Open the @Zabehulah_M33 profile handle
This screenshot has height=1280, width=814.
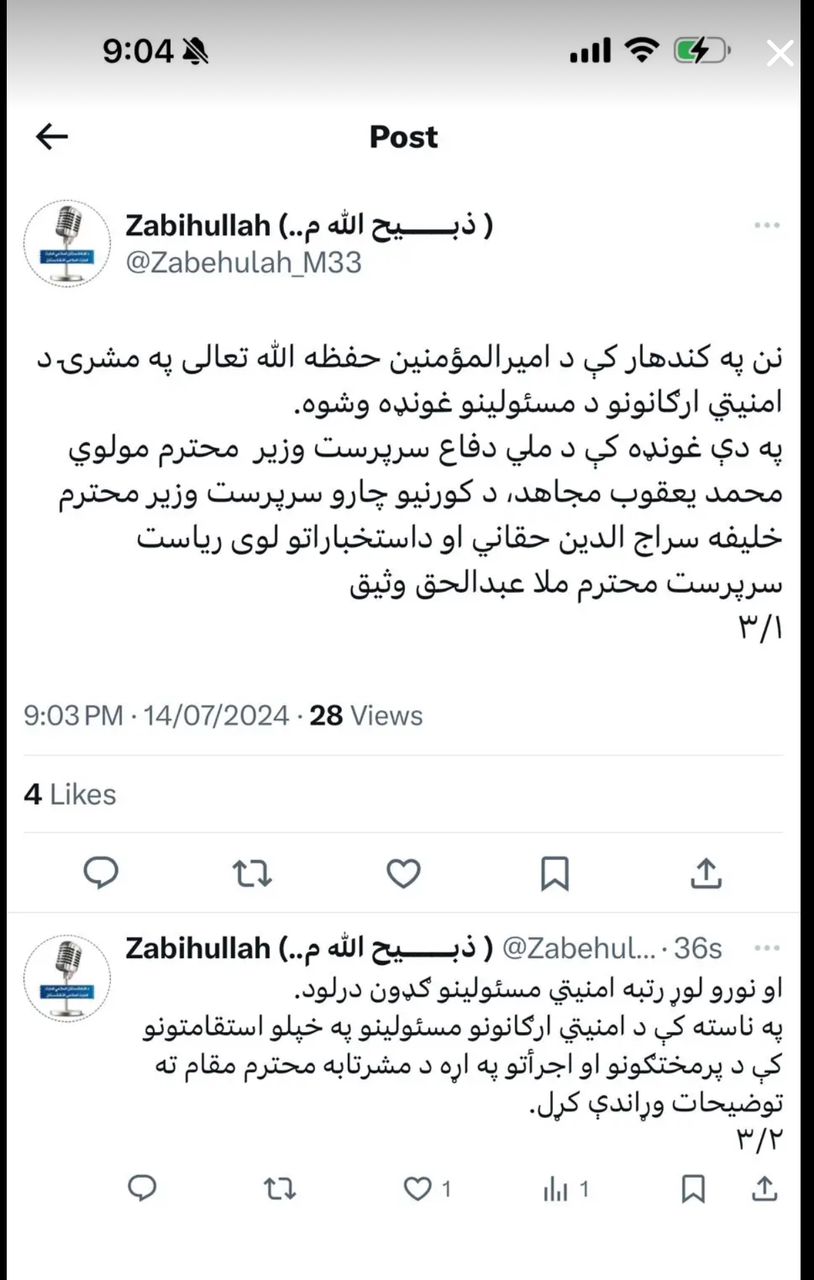click(x=244, y=263)
